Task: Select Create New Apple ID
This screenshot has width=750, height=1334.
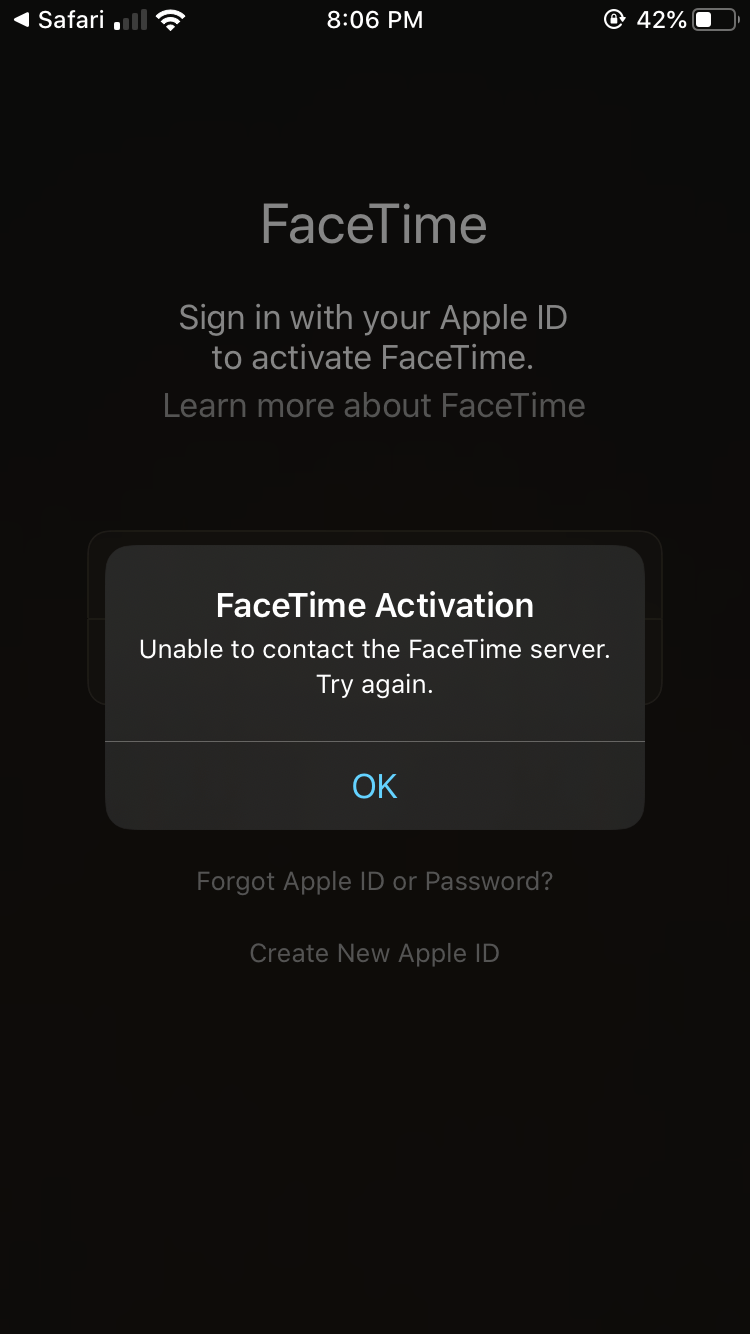Action: (x=374, y=953)
